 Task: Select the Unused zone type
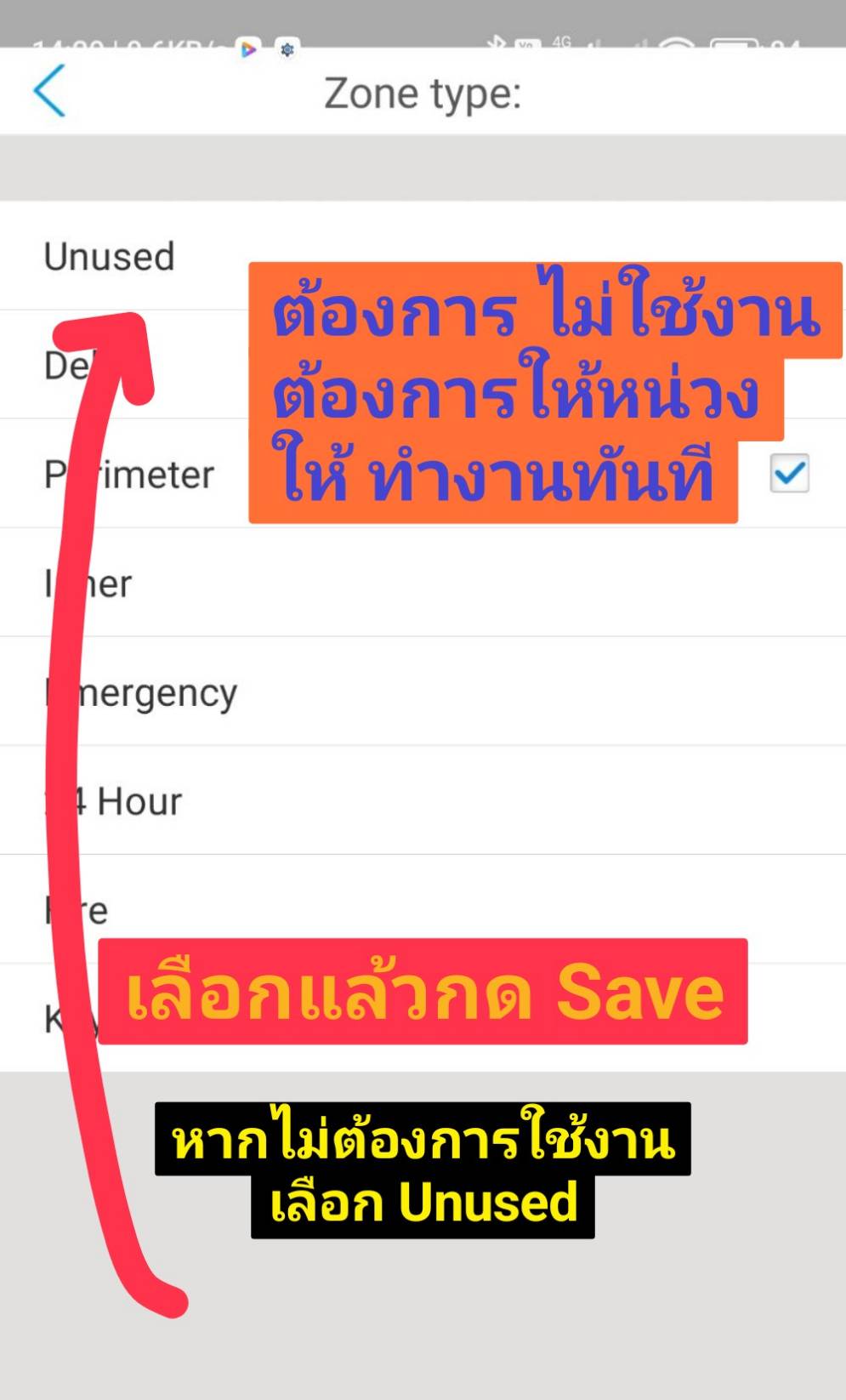pyautogui.click(x=111, y=256)
